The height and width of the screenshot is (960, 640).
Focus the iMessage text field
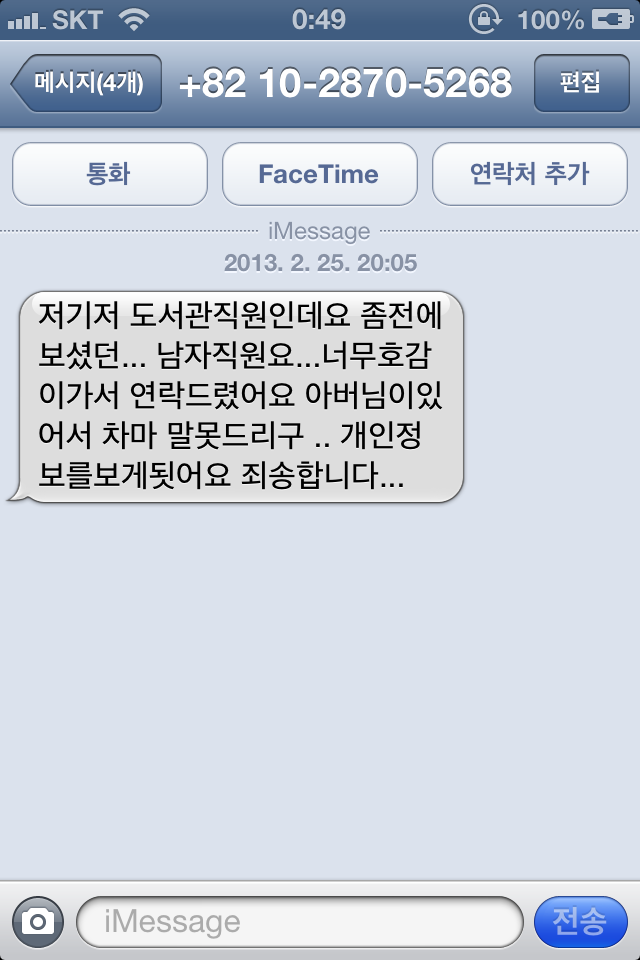300,921
